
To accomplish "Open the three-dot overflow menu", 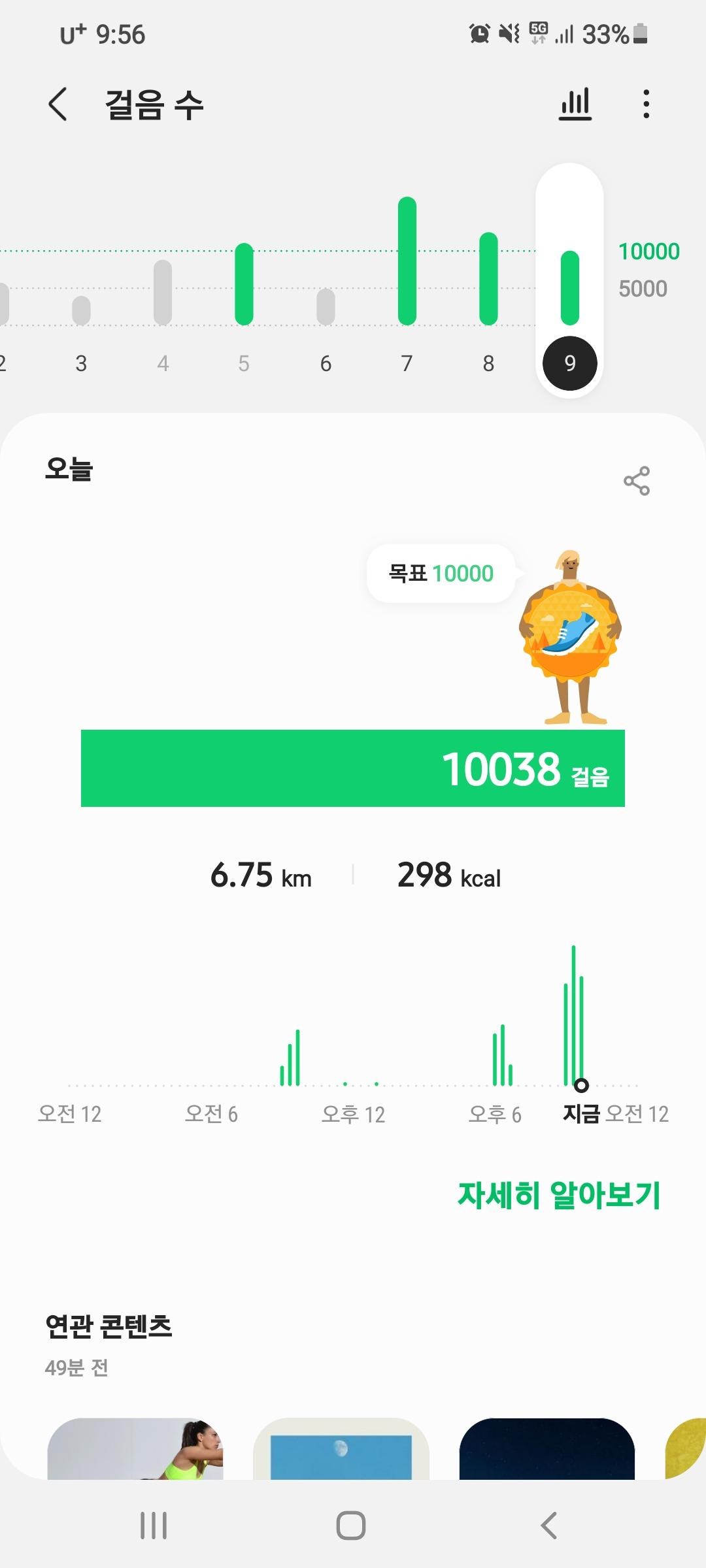I will point(646,105).
